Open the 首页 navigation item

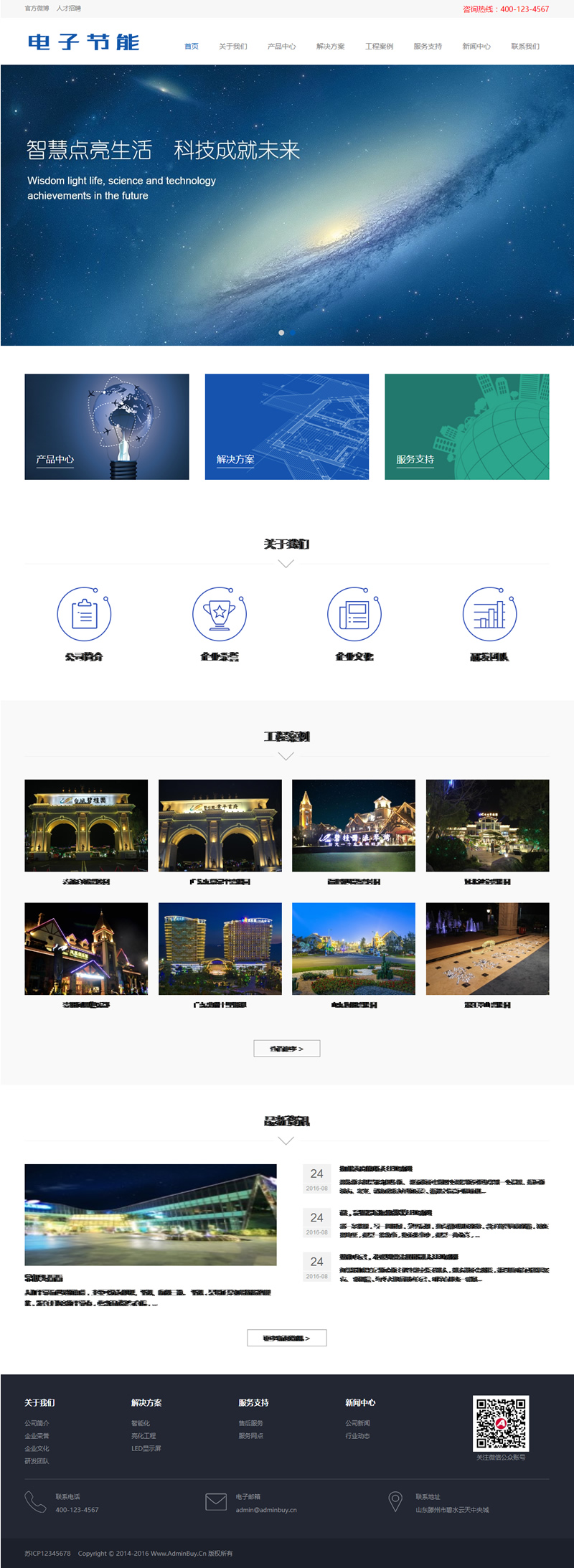coord(191,47)
